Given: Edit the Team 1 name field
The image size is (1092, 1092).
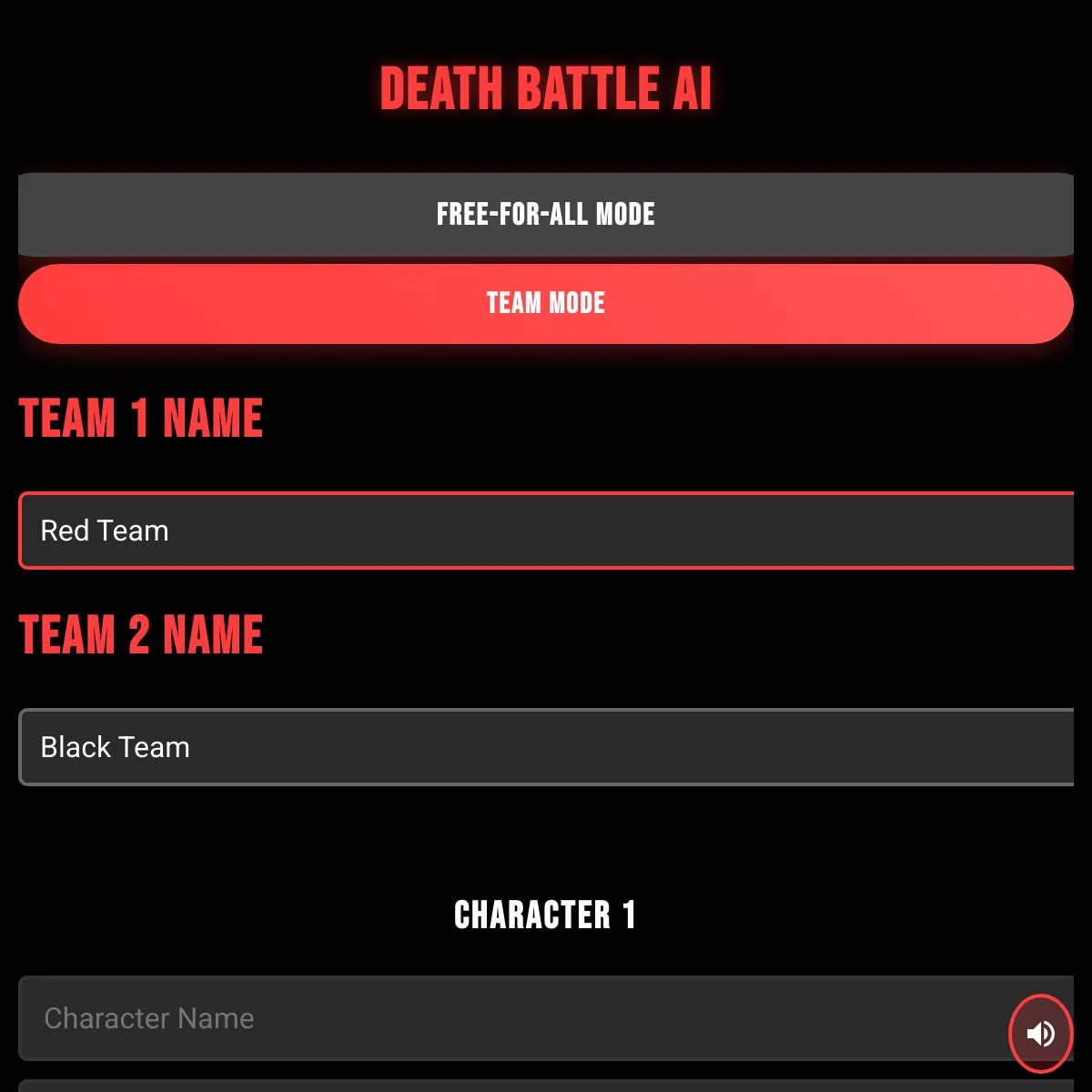Looking at the screenshot, I should 546,531.
